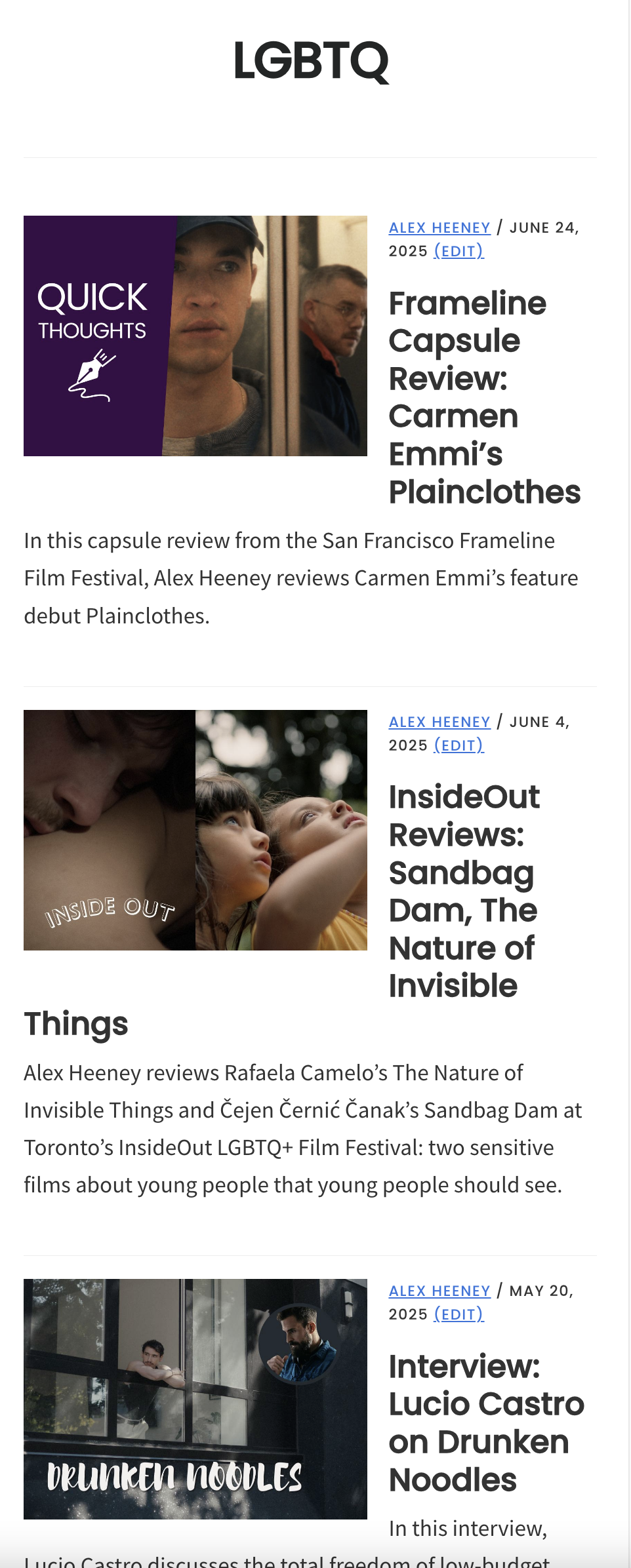Open the Drunken Noodles thumbnail image
Image resolution: width=631 pixels, height=1568 pixels.
tap(195, 1399)
